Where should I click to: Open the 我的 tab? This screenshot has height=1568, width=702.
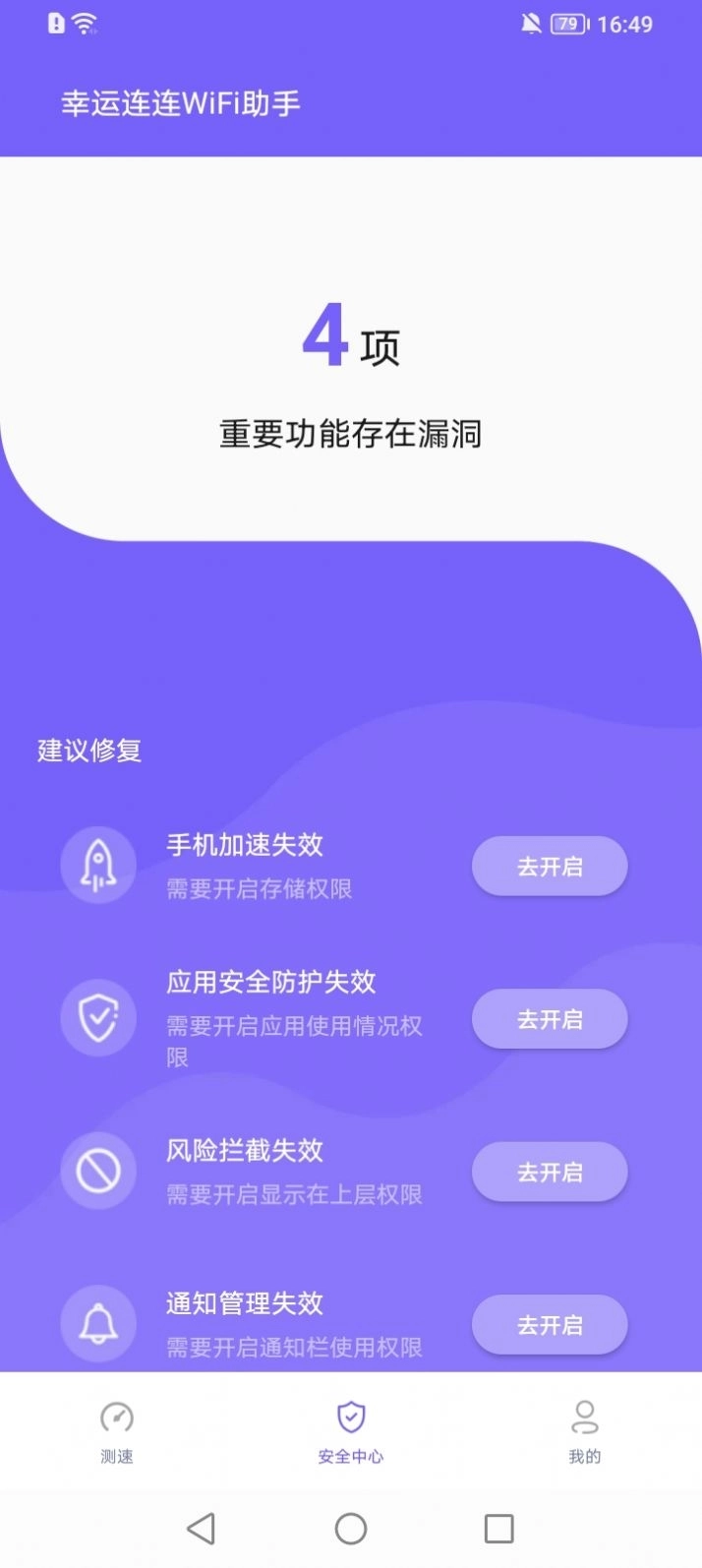(584, 1432)
